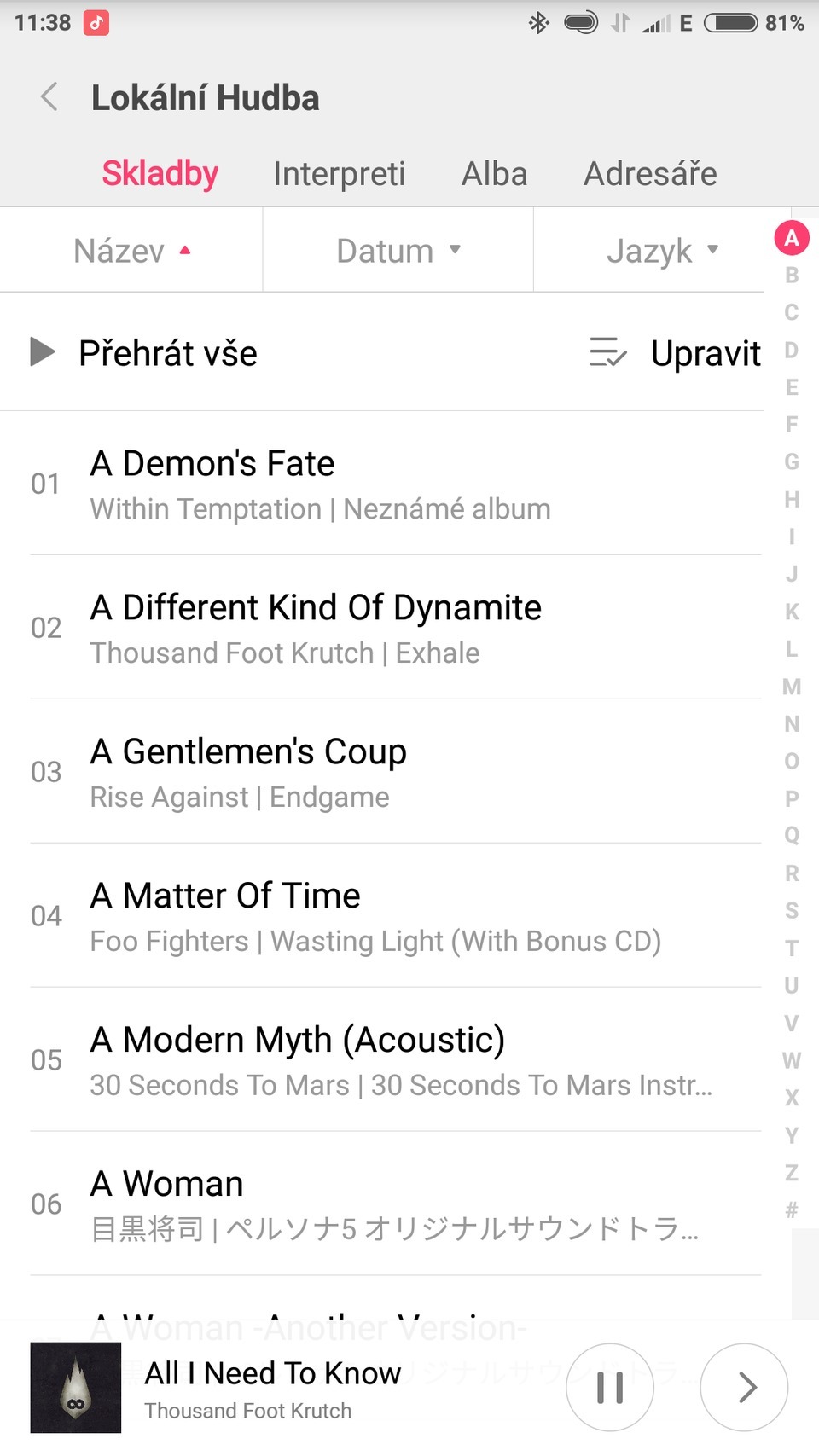This screenshot has width=819, height=1456.
Task: Open the Adresáře tab
Action: click(650, 174)
